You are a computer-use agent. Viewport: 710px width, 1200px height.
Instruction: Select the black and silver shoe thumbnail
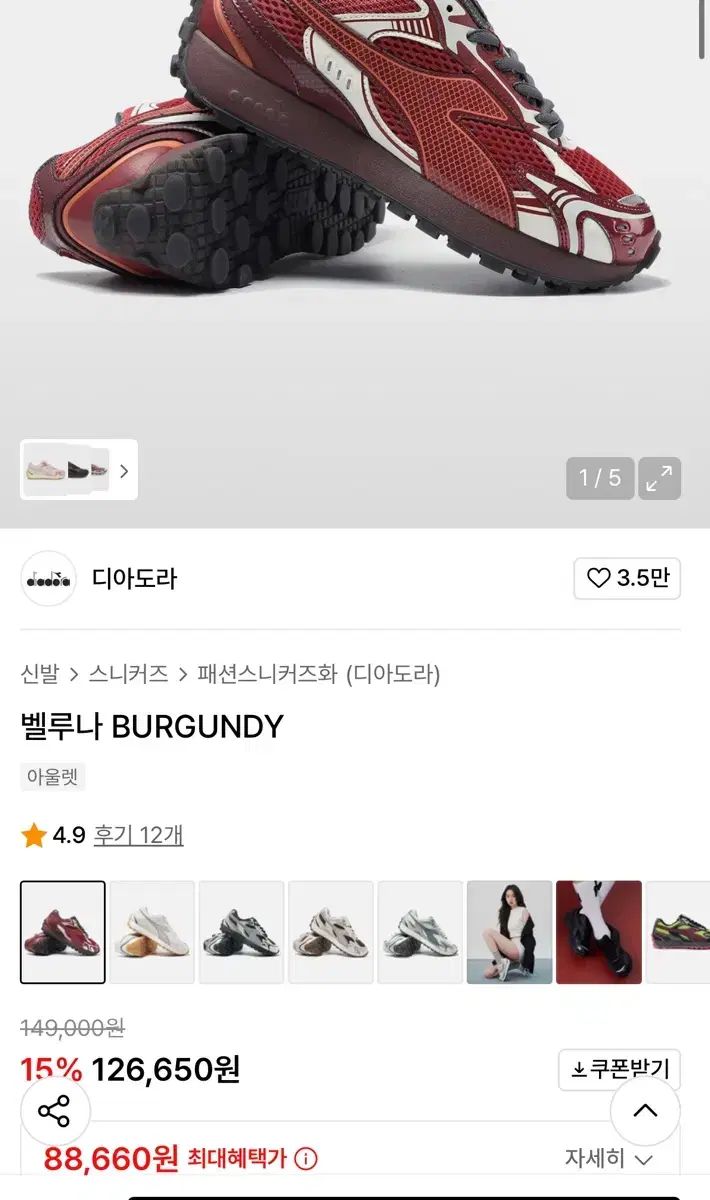(x=241, y=932)
